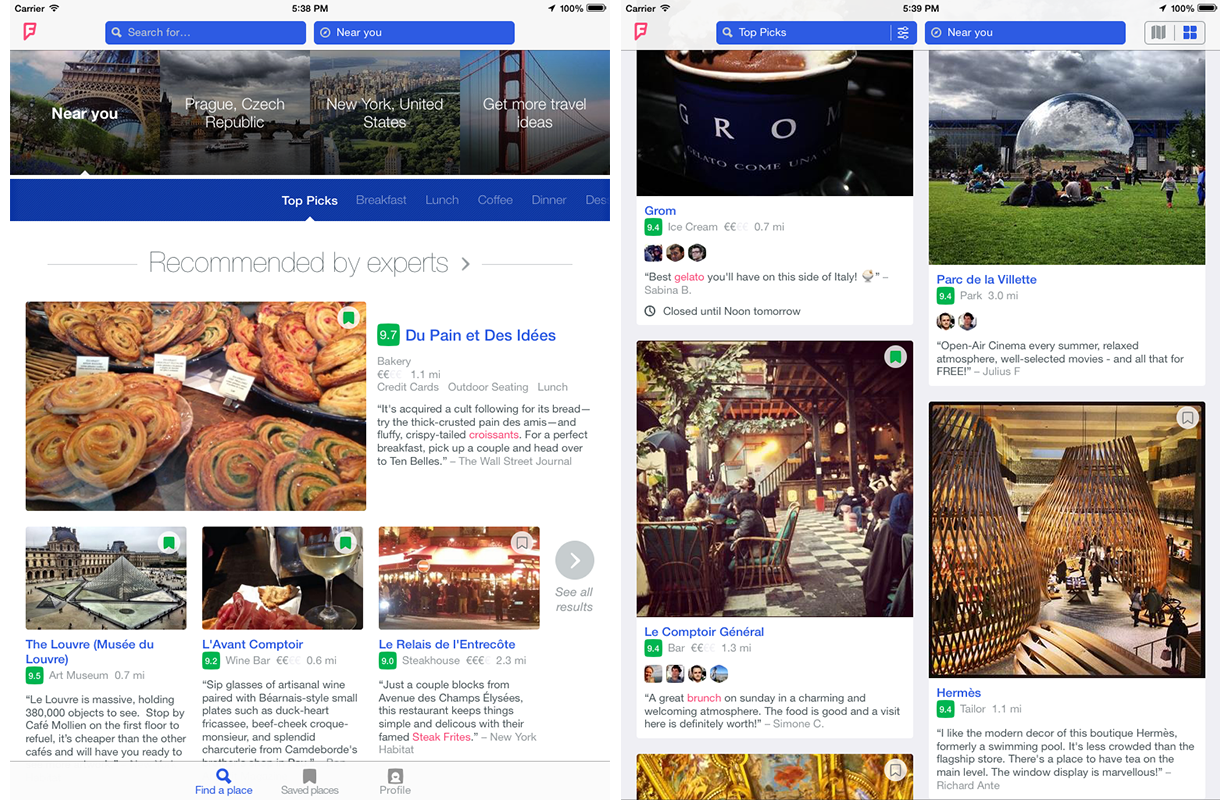The image size is (1220, 800).
Task: Open Du Pain et Des Idées
Action: (x=480, y=335)
